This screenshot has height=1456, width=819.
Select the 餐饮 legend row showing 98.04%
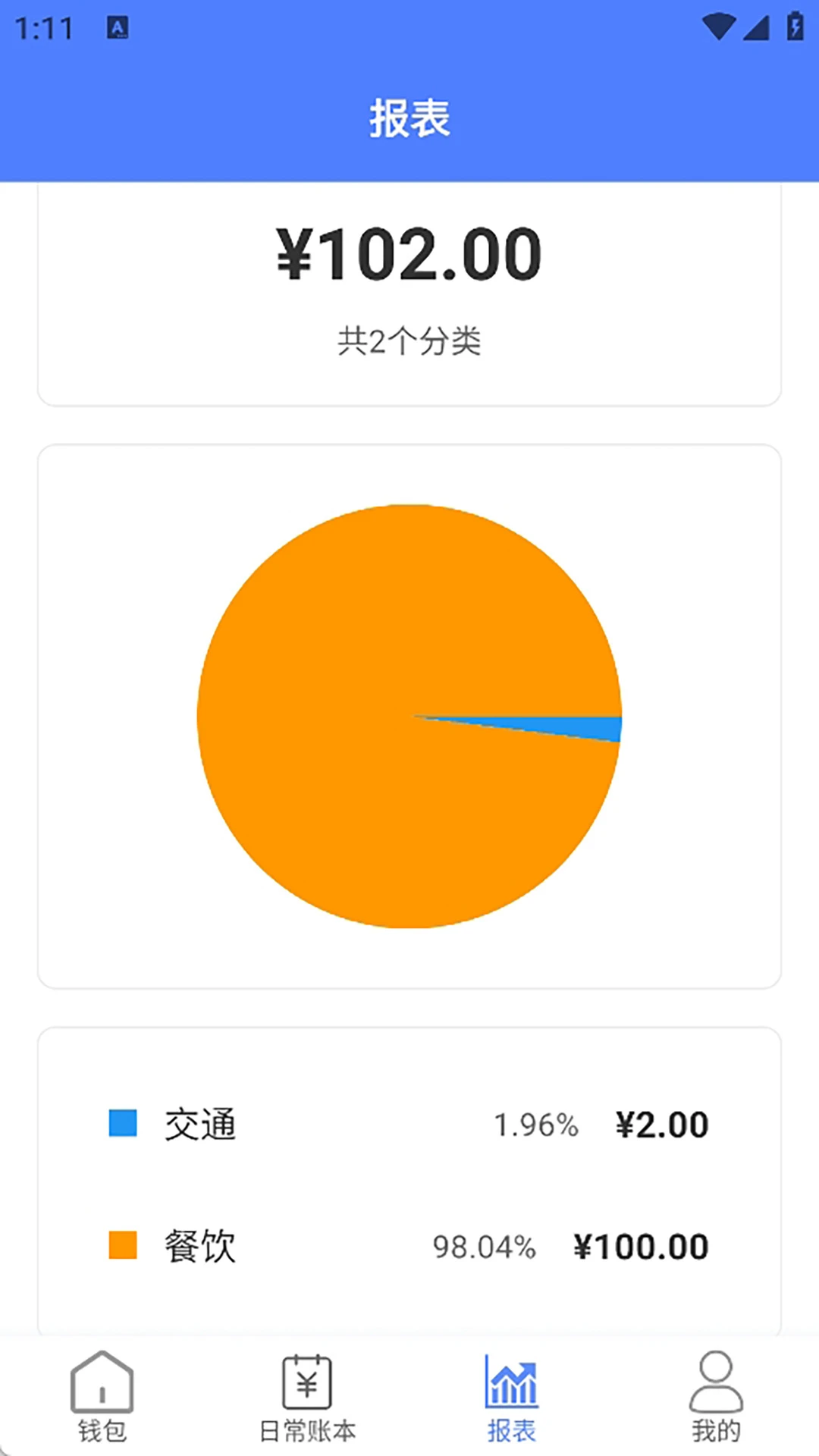click(409, 1246)
